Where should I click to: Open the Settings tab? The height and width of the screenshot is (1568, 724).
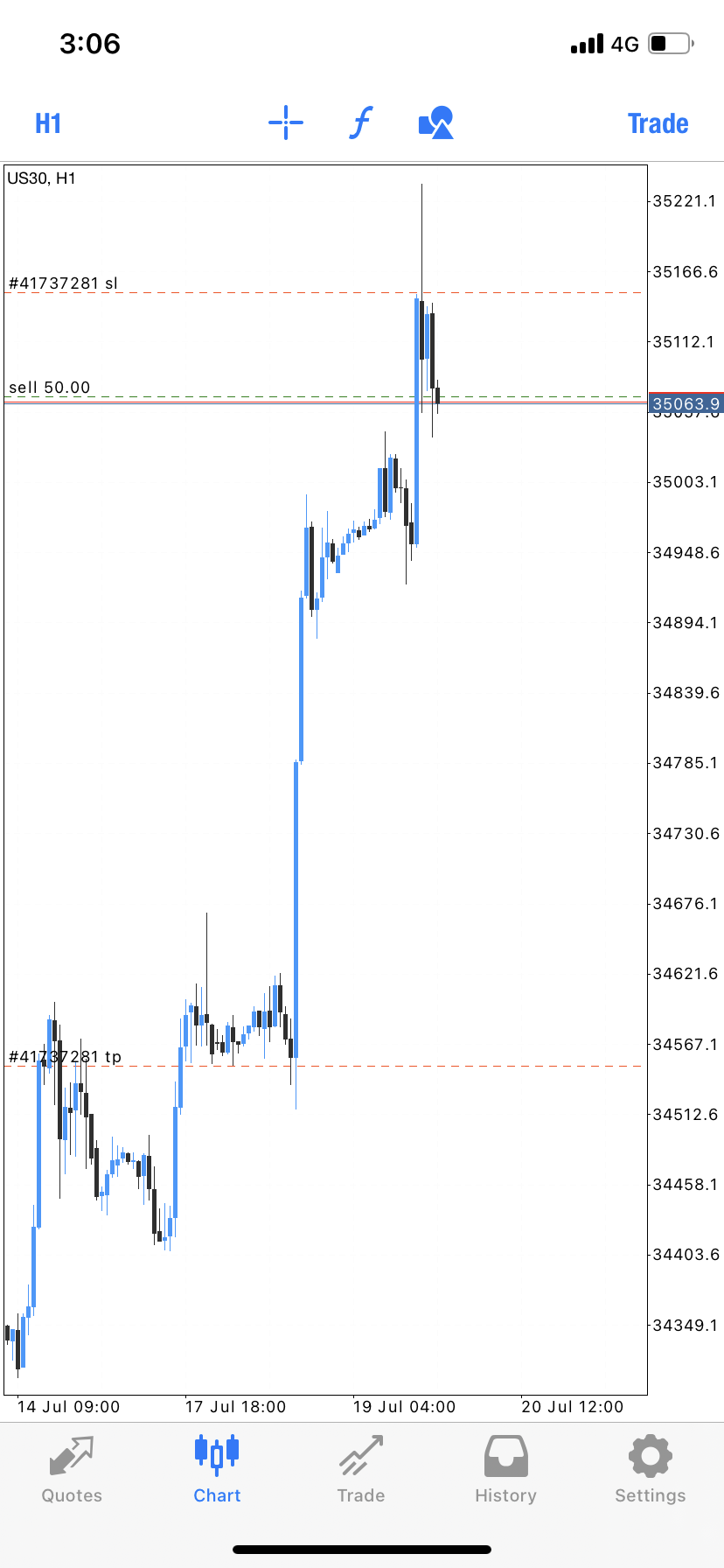[650, 1470]
